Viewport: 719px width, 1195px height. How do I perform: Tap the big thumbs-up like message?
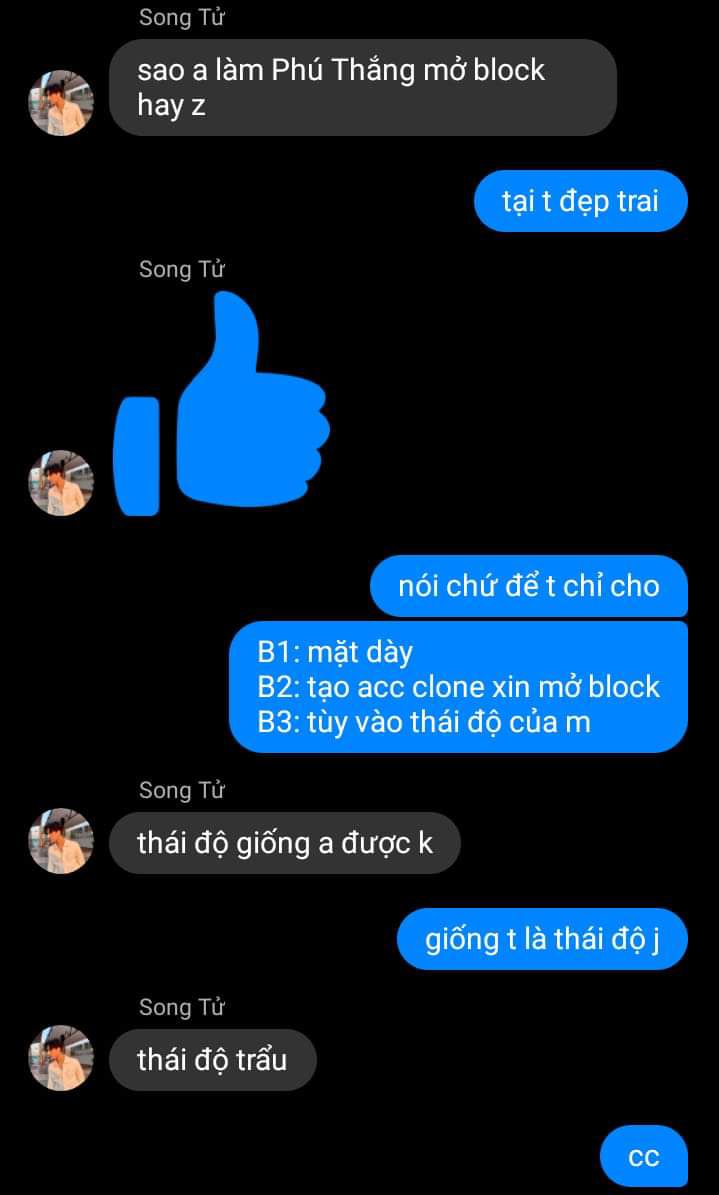click(x=222, y=405)
